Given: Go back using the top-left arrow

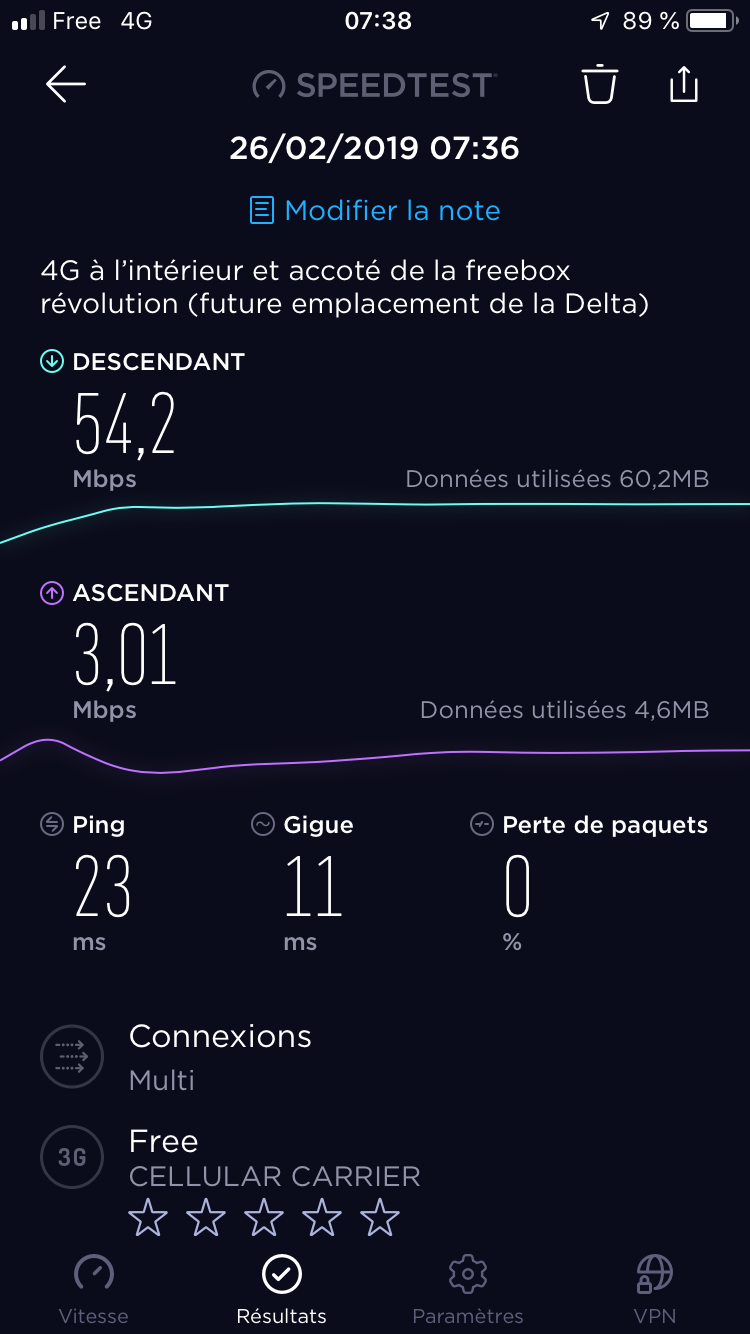Looking at the screenshot, I should [66, 85].
